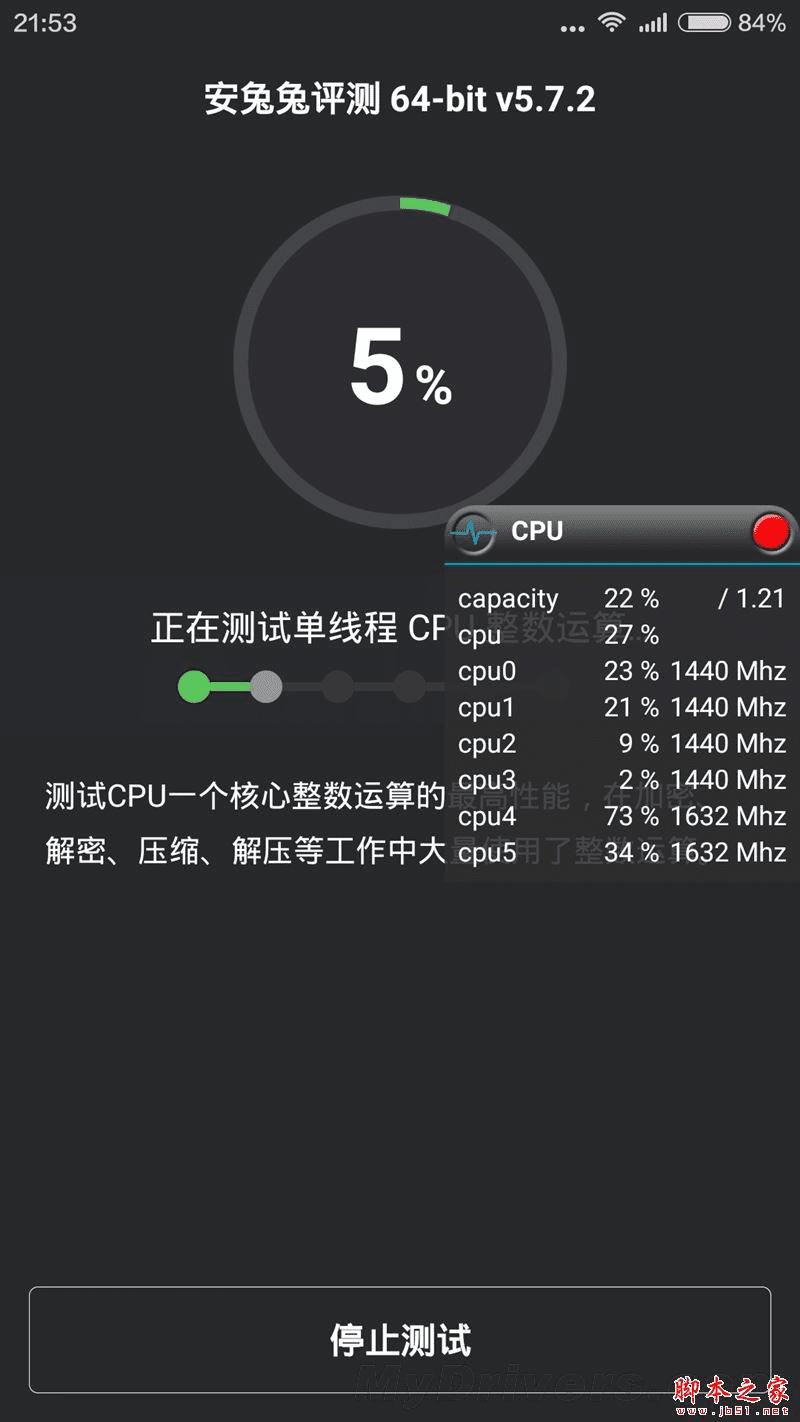Tap the first green progress step dot
Screen dimensions: 800x1422
pyautogui.click(x=194, y=687)
